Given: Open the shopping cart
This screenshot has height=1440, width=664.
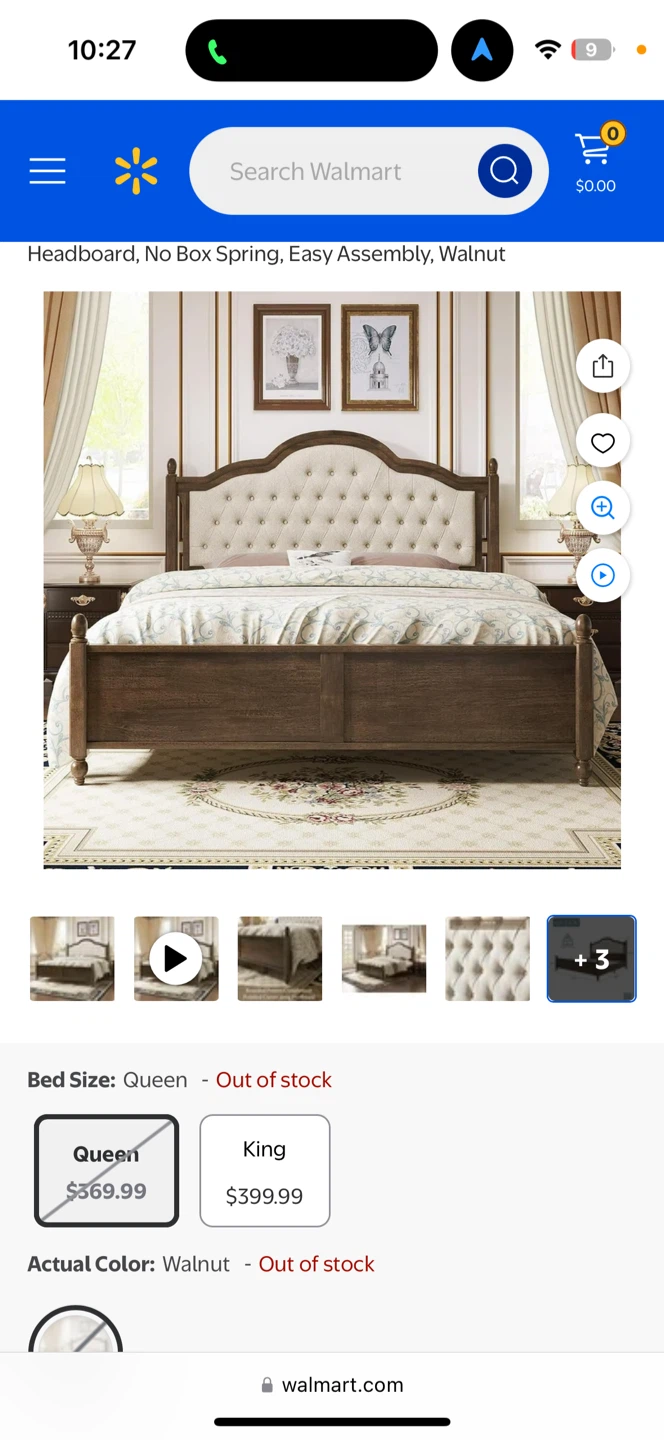Looking at the screenshot, I should pyautogui.click(x=595, y=162).
